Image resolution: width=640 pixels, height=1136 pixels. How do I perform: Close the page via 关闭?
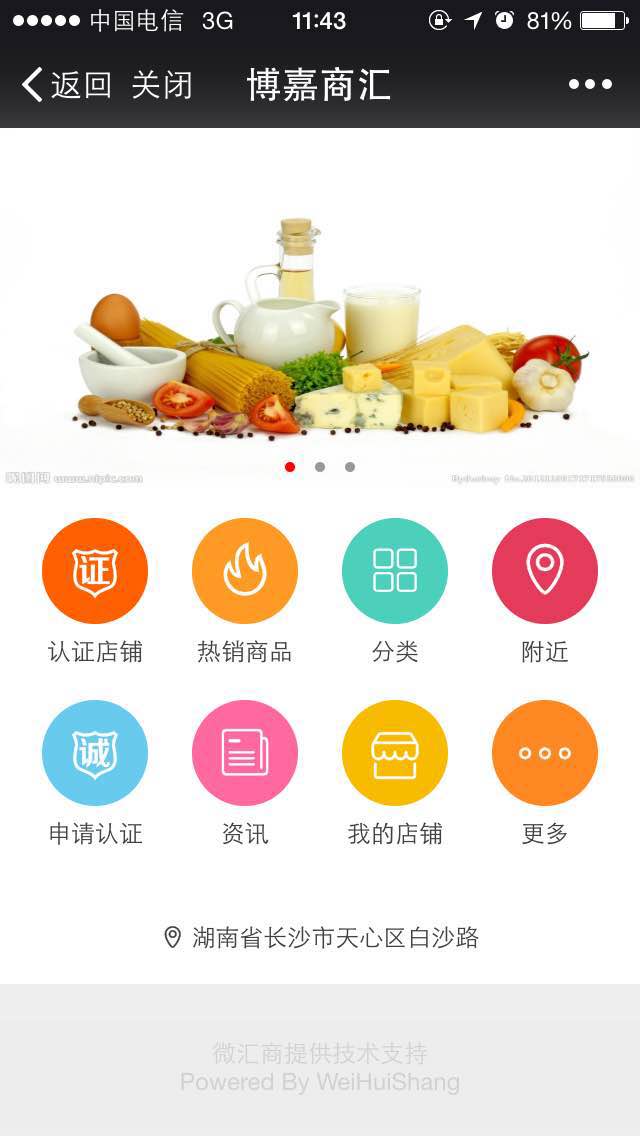(x=162, y=85)
